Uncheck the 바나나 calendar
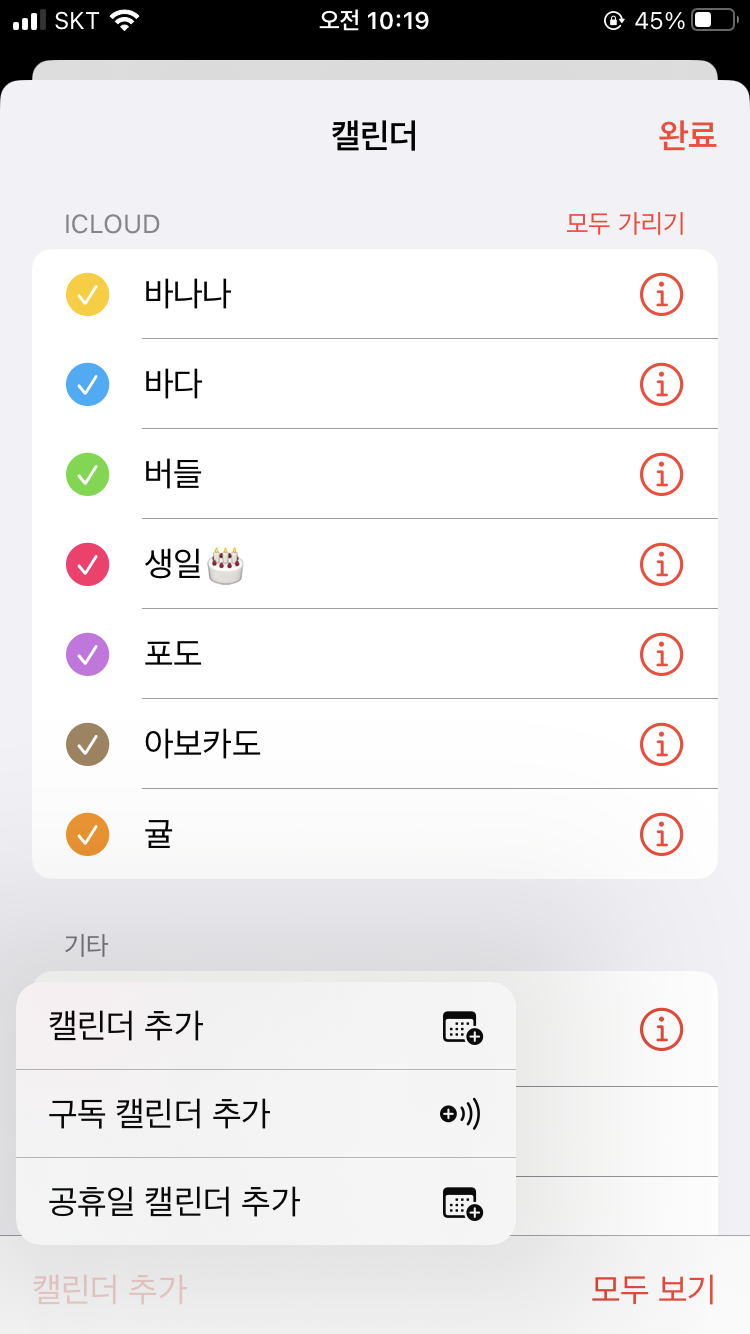The height and width of the screenshot is (1334, 750). click(x=88, y=294)
